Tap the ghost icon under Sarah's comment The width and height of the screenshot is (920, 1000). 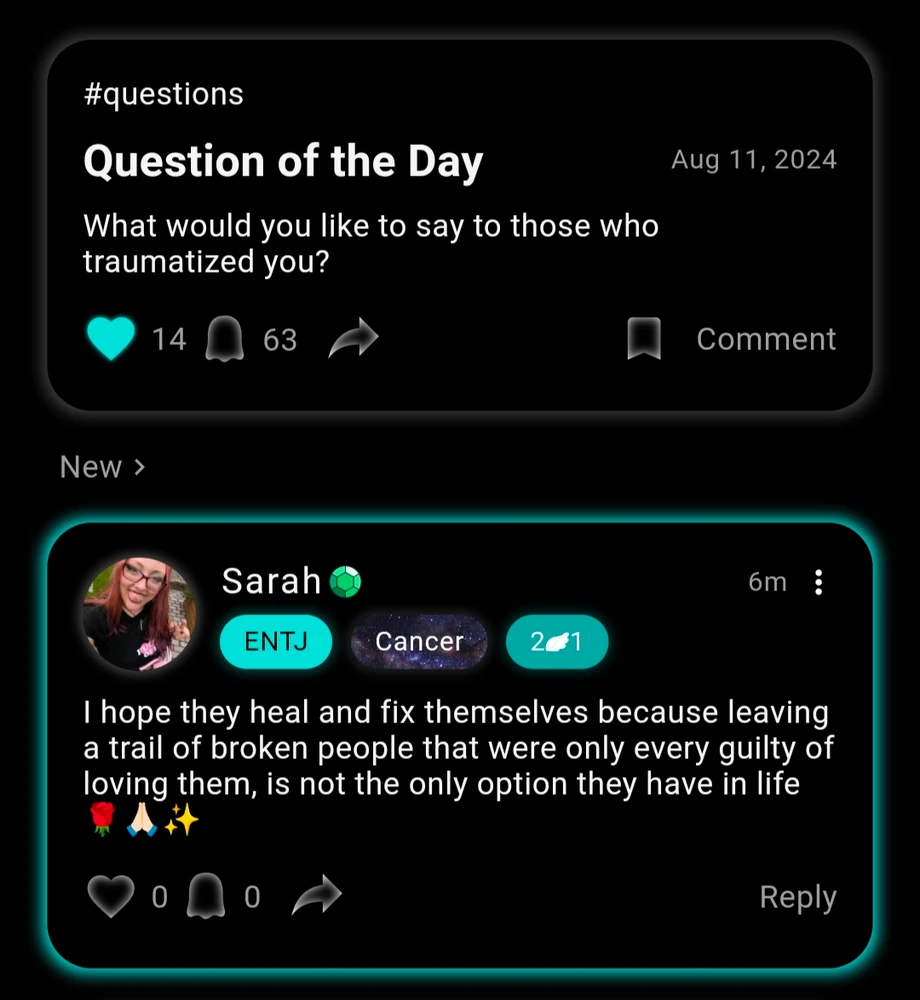pyautogui.click(x=206, y=897)
